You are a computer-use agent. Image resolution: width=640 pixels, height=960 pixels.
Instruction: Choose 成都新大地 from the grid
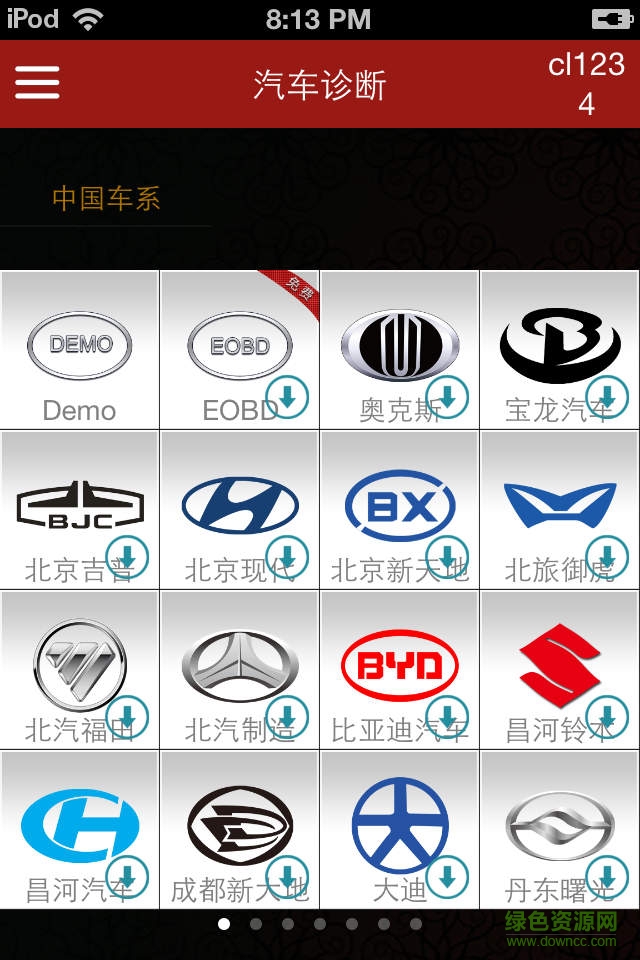point(240,829)
